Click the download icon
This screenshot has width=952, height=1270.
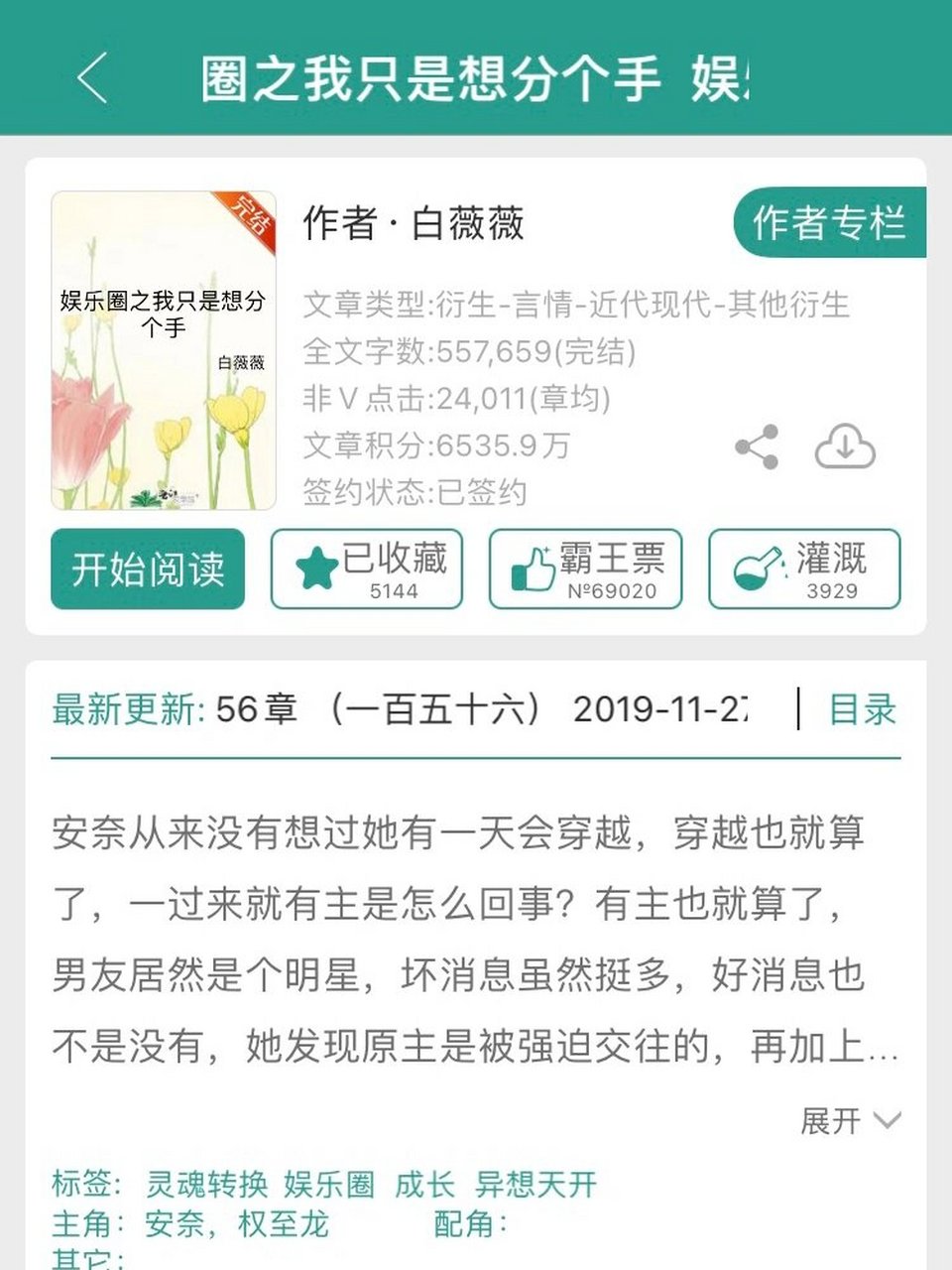pyautogui.click(x=844, y=446)
